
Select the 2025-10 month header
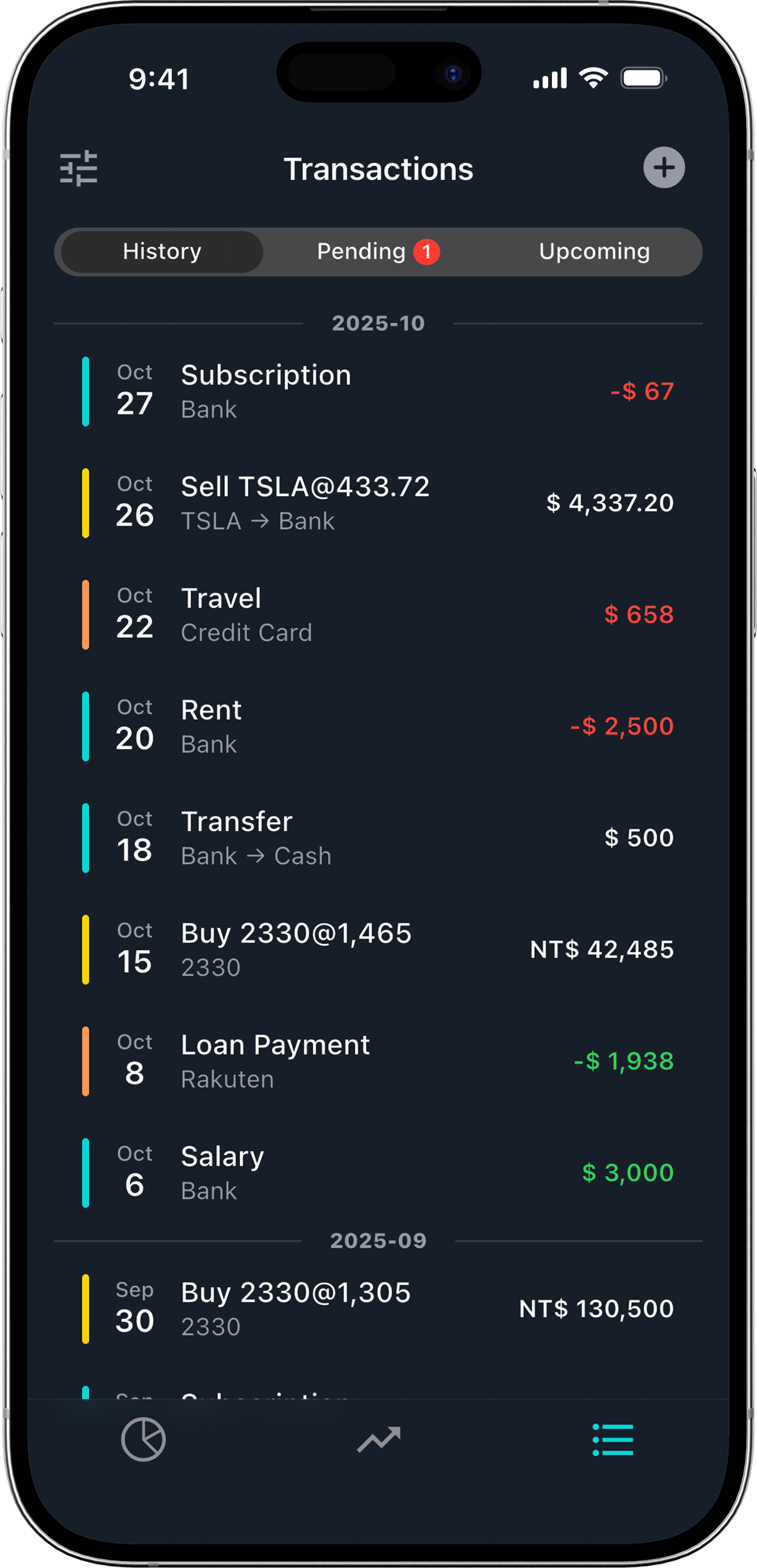[x=378, y=323]
